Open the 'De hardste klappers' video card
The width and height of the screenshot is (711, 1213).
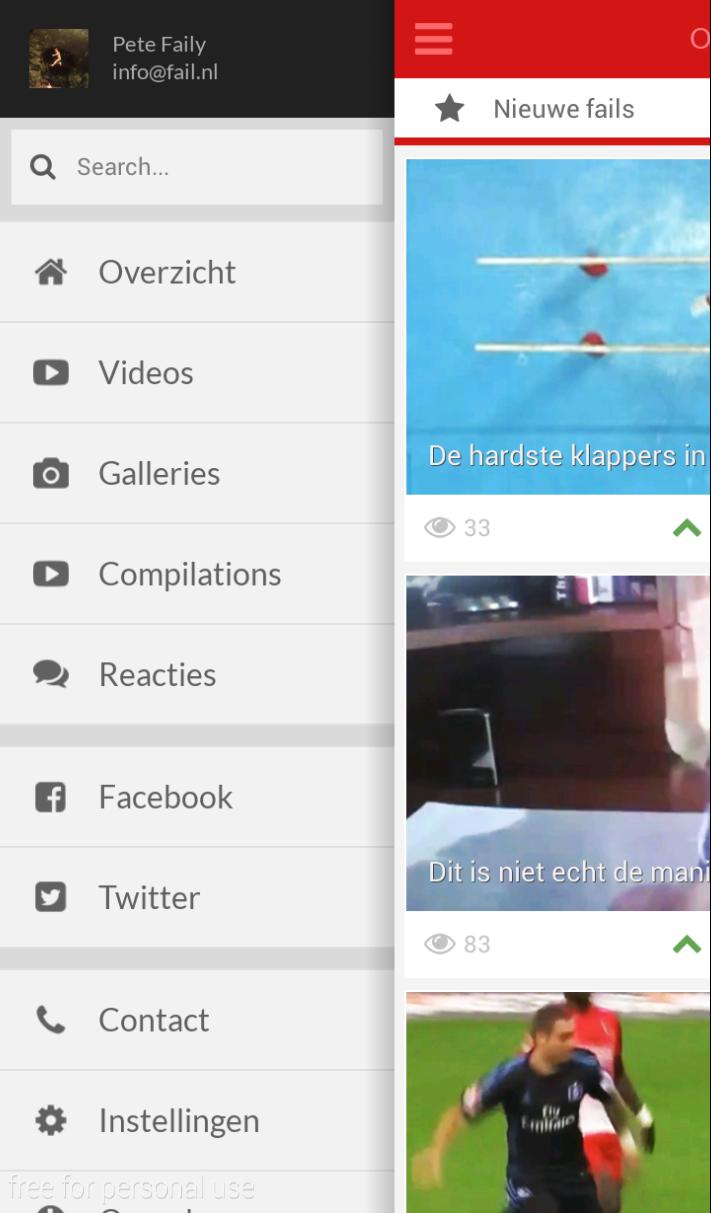(x=558, y=326)
